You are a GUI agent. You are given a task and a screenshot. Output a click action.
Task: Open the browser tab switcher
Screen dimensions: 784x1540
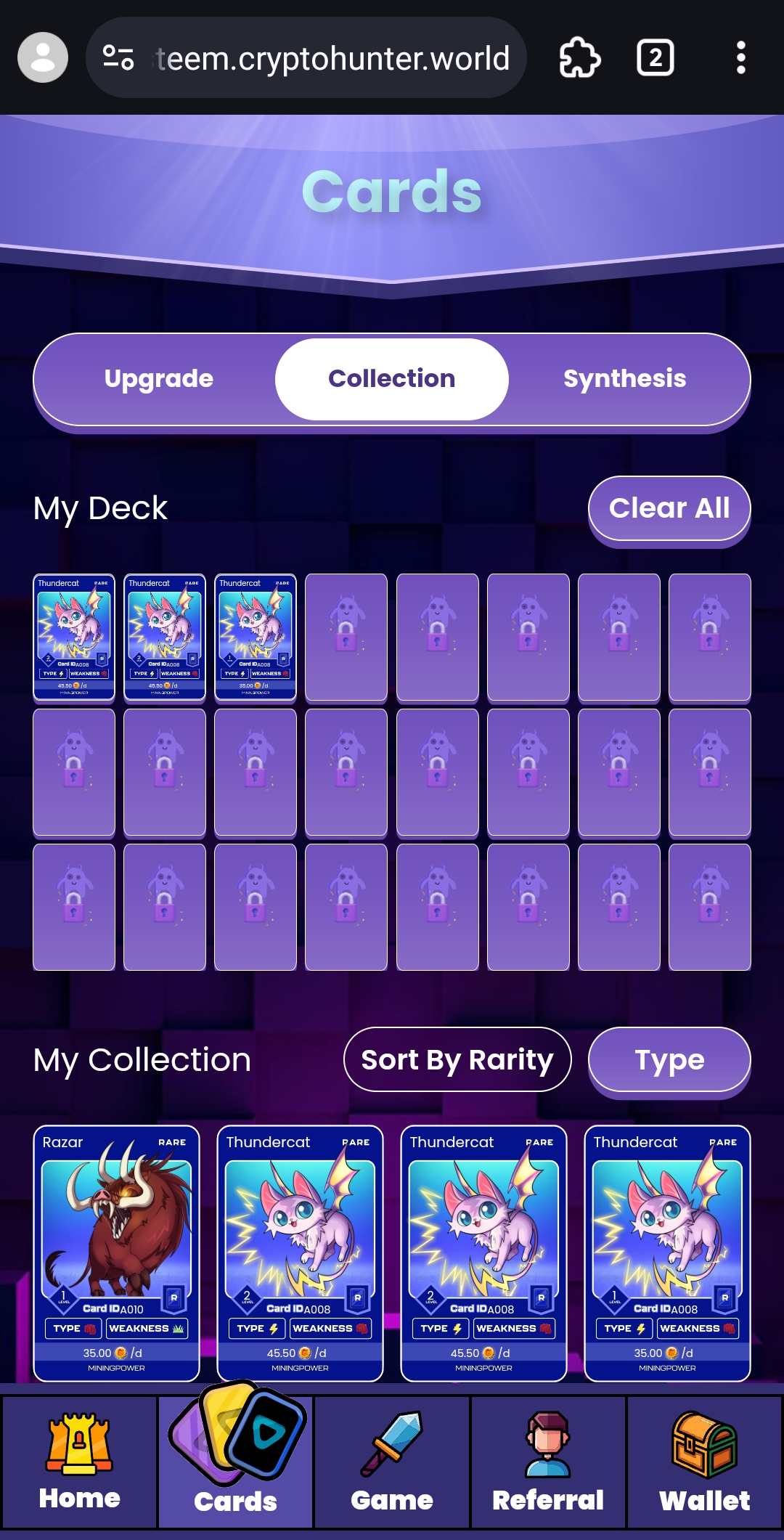(655, 57)
